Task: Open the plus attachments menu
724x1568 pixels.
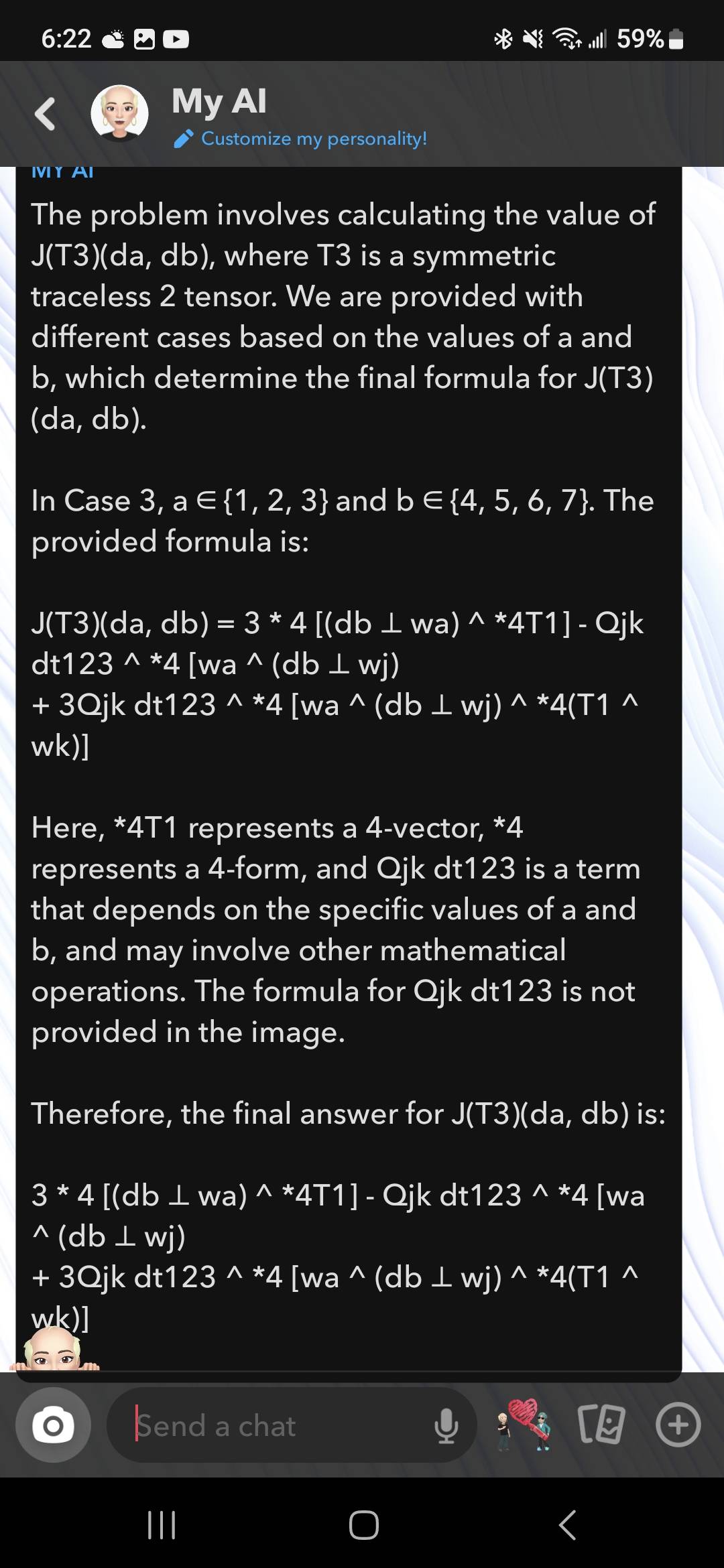Action: pyautogui.click(x=678, y=1425)
